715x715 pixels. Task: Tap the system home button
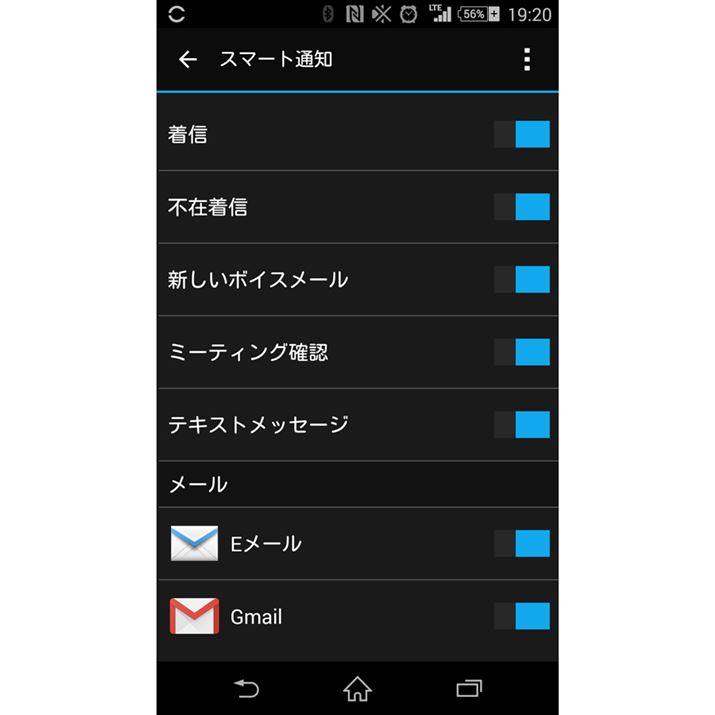[357, 688]
